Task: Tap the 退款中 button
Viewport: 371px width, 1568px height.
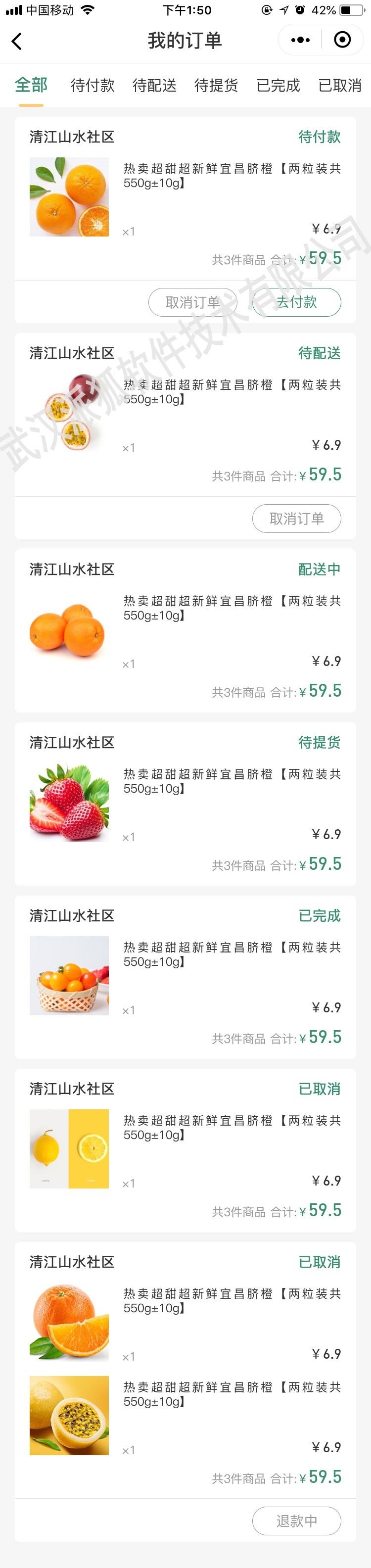Action: tap(297, 1520)
